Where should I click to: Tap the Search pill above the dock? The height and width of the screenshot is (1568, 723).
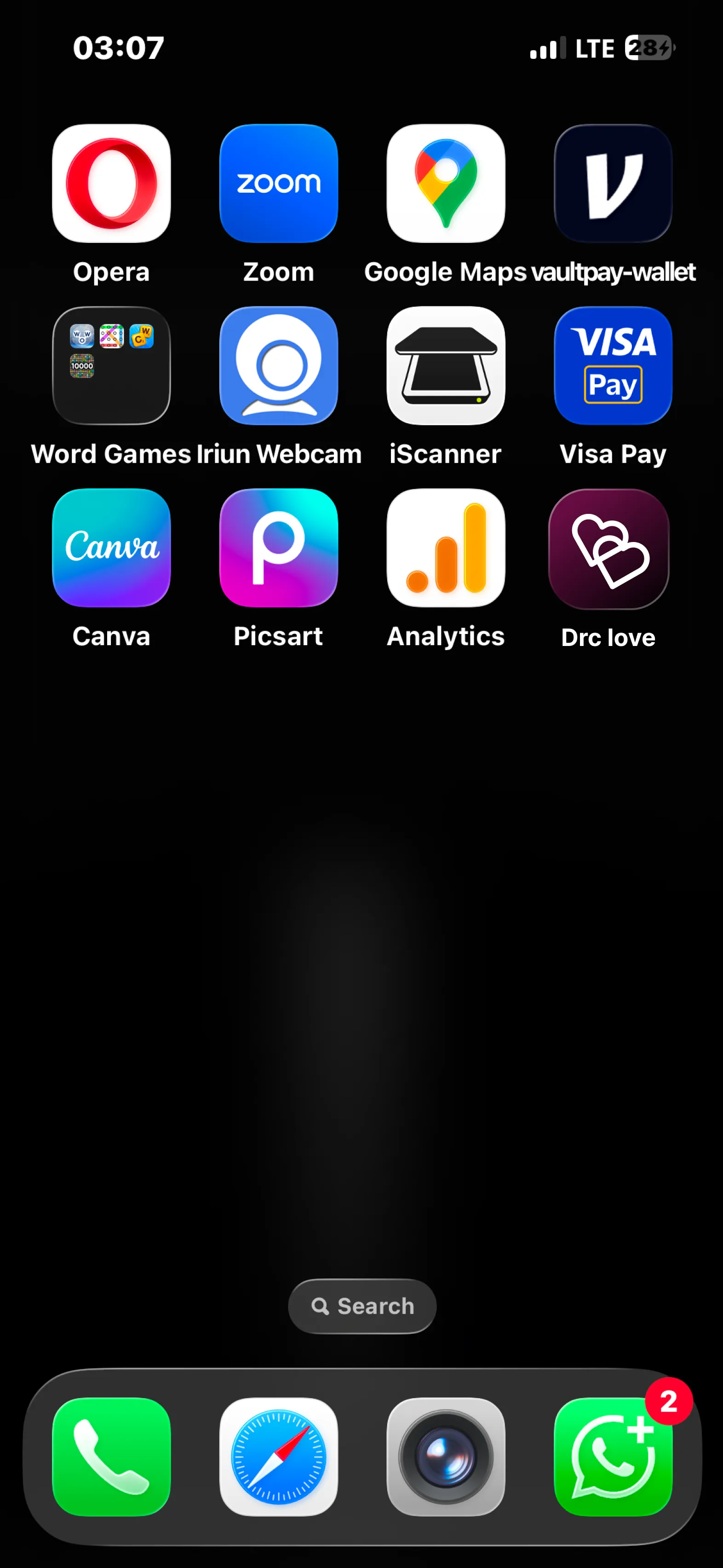coord(361,1306)
